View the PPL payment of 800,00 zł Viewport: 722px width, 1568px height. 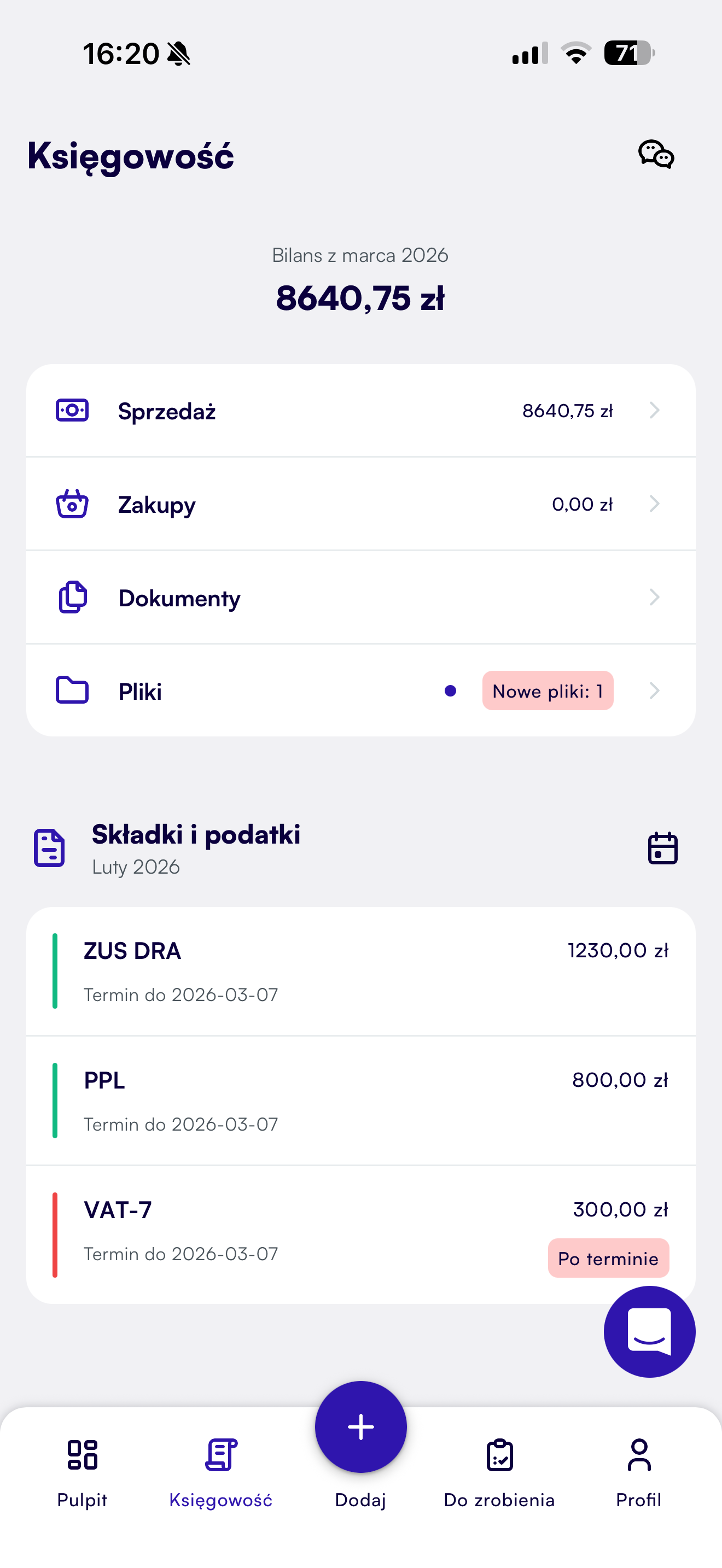[x=361, y=1101]
